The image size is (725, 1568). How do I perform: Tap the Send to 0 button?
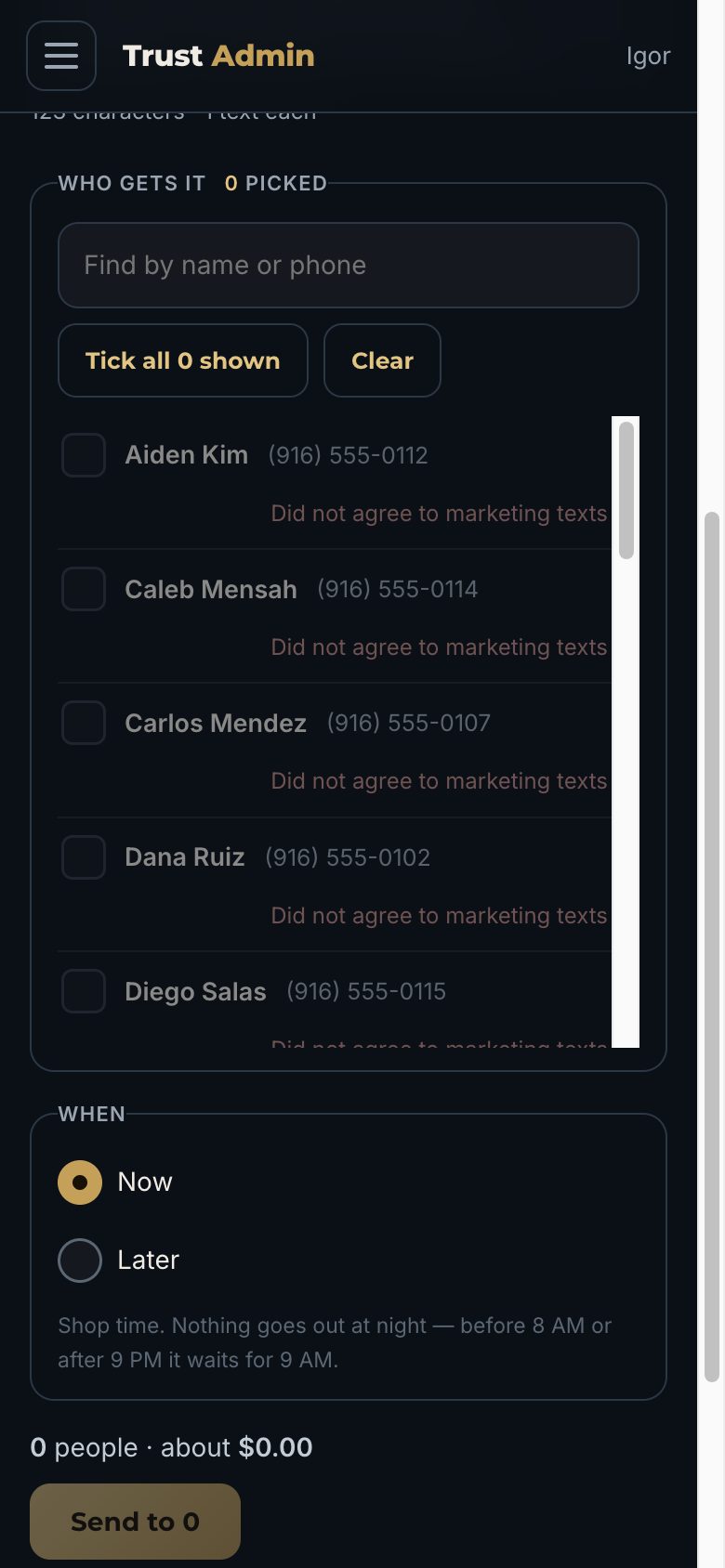click(x=136, y=1522)
